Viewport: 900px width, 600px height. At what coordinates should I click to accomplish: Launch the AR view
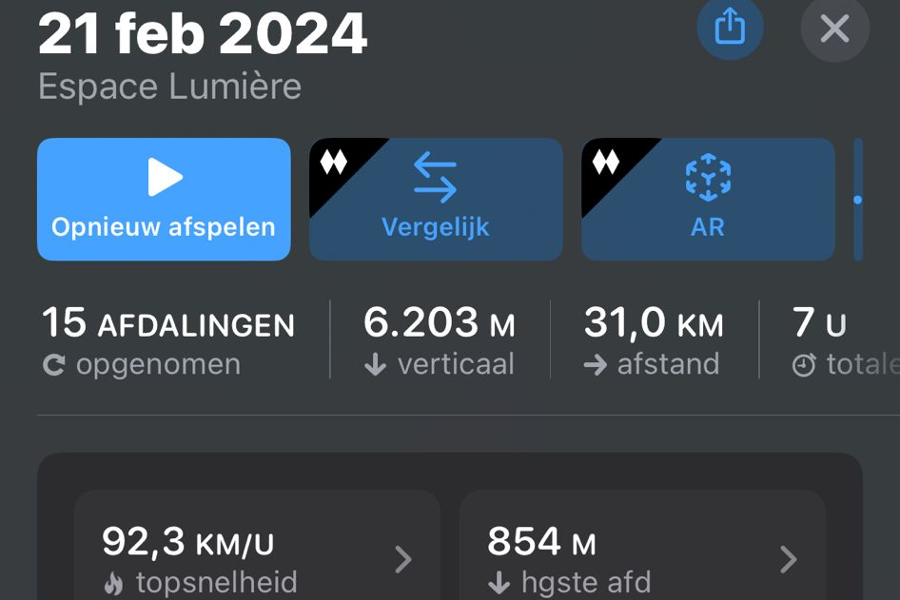(x=708, y=199)
